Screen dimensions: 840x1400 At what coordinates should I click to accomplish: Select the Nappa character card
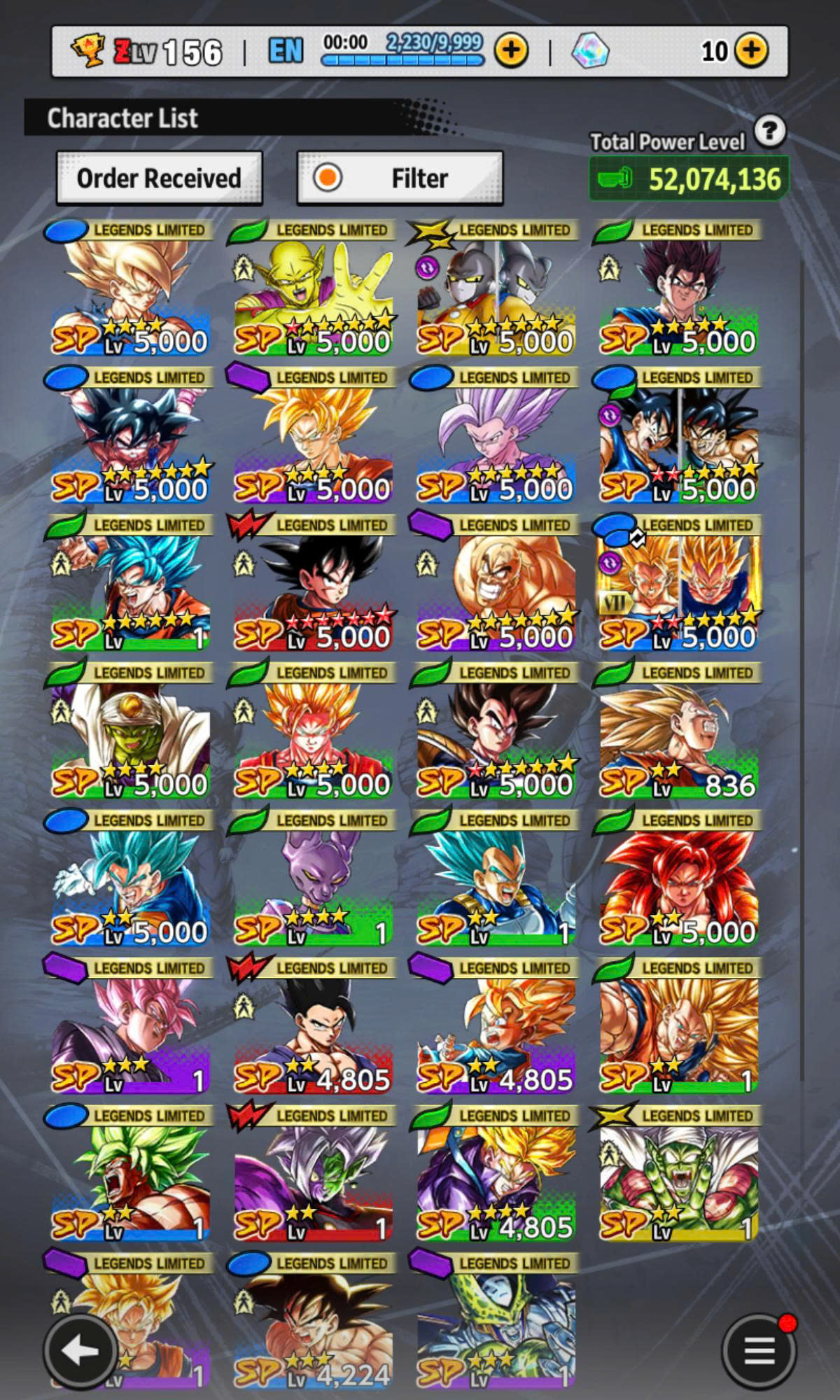[495, 582]
